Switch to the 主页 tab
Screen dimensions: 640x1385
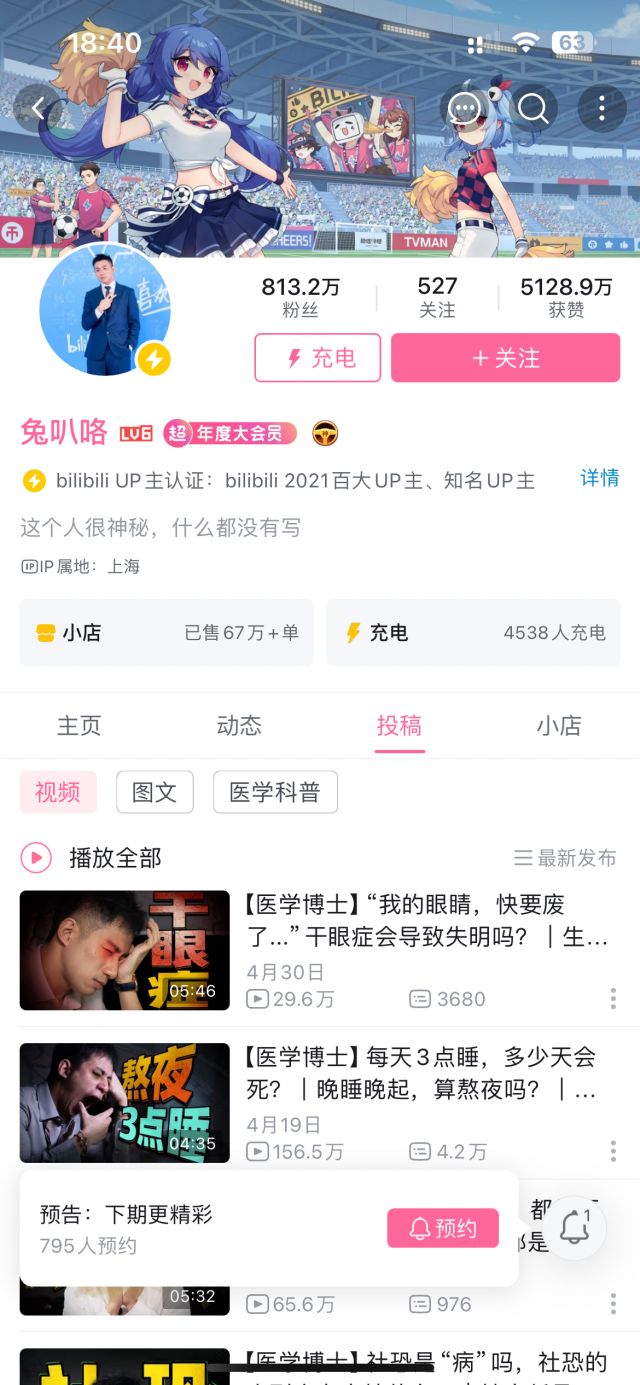[79, 726]
